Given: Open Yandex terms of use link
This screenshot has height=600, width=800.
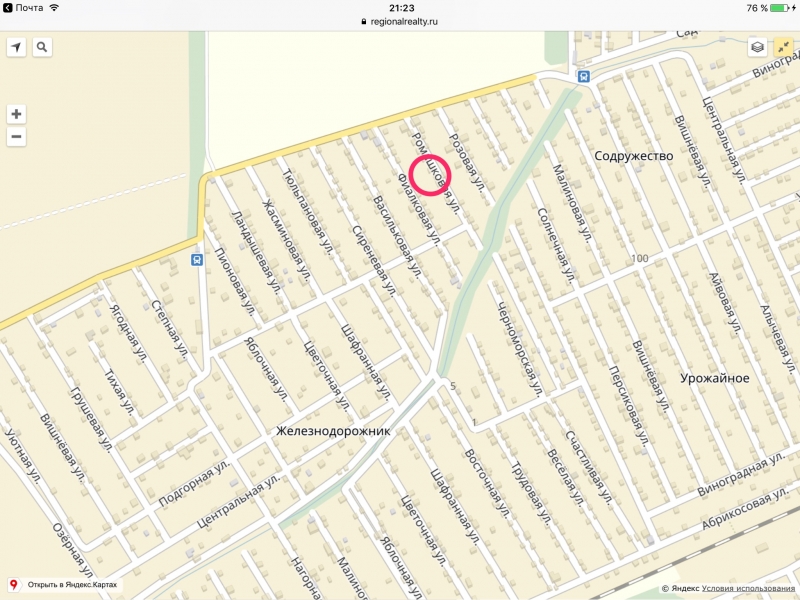Looking at the screenshot, I should [748, 588].
